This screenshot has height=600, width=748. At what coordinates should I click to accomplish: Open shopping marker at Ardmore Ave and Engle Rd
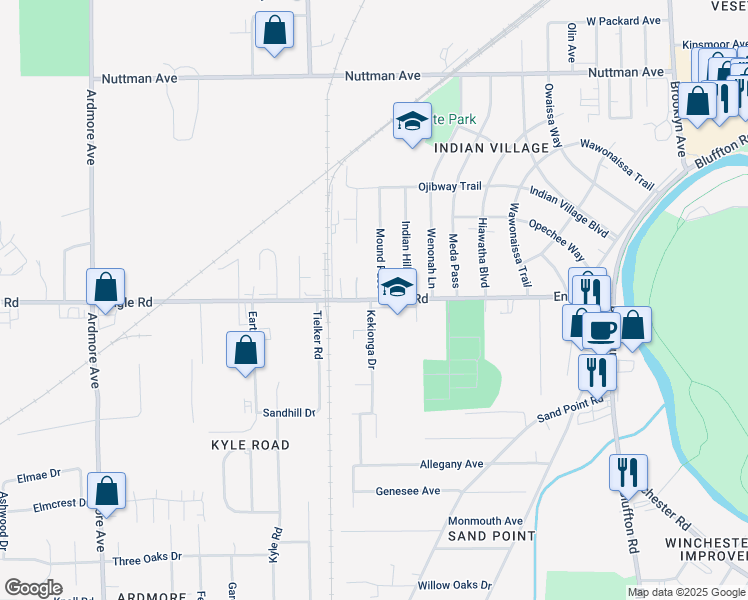click(105, 287)
